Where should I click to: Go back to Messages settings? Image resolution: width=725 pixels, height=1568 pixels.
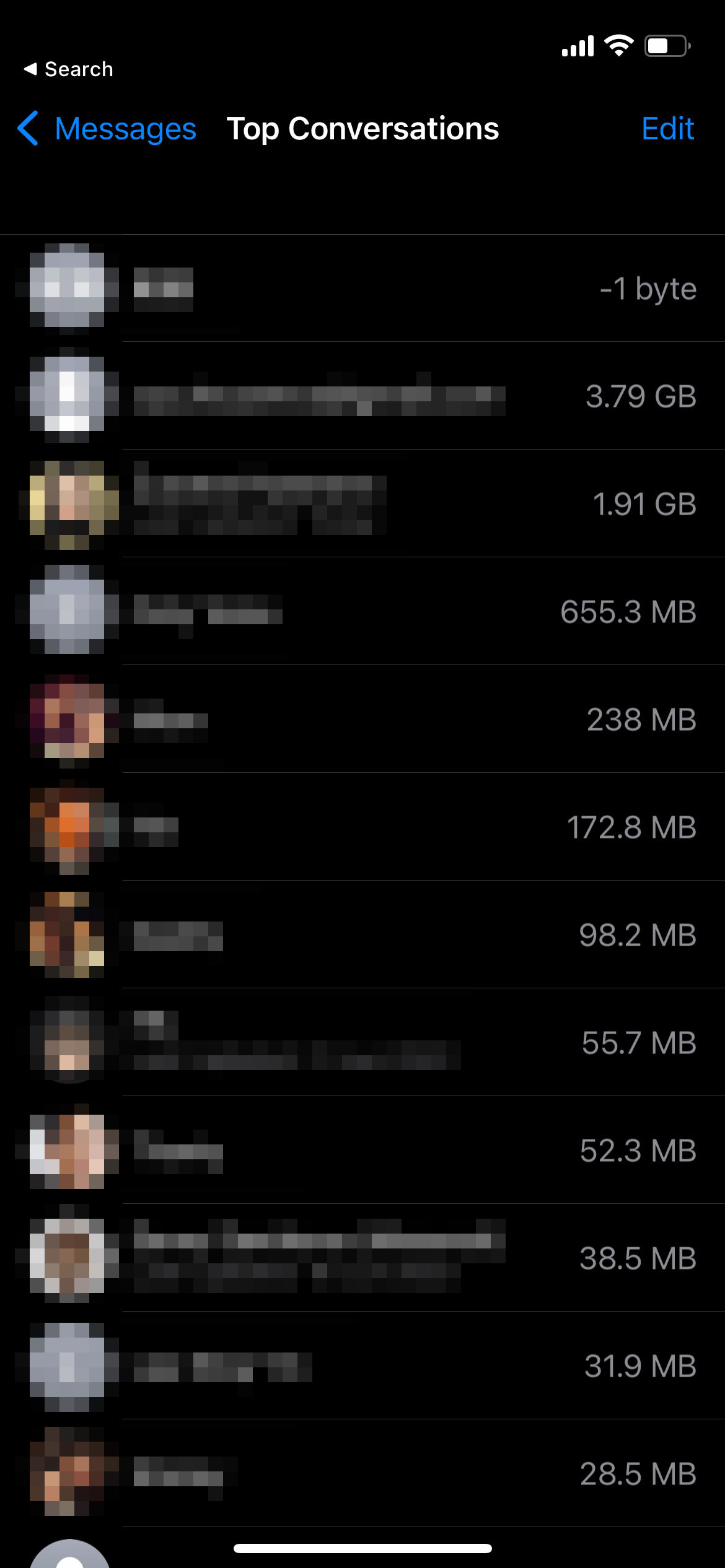107,129
